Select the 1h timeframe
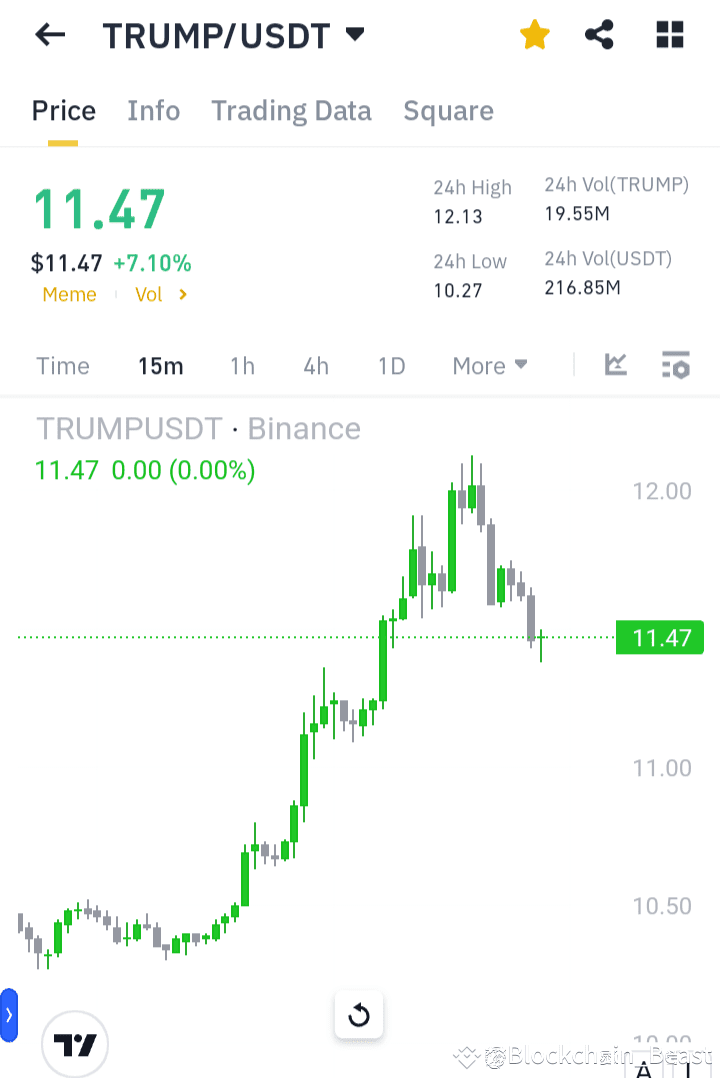 click(x=242, y=366)
